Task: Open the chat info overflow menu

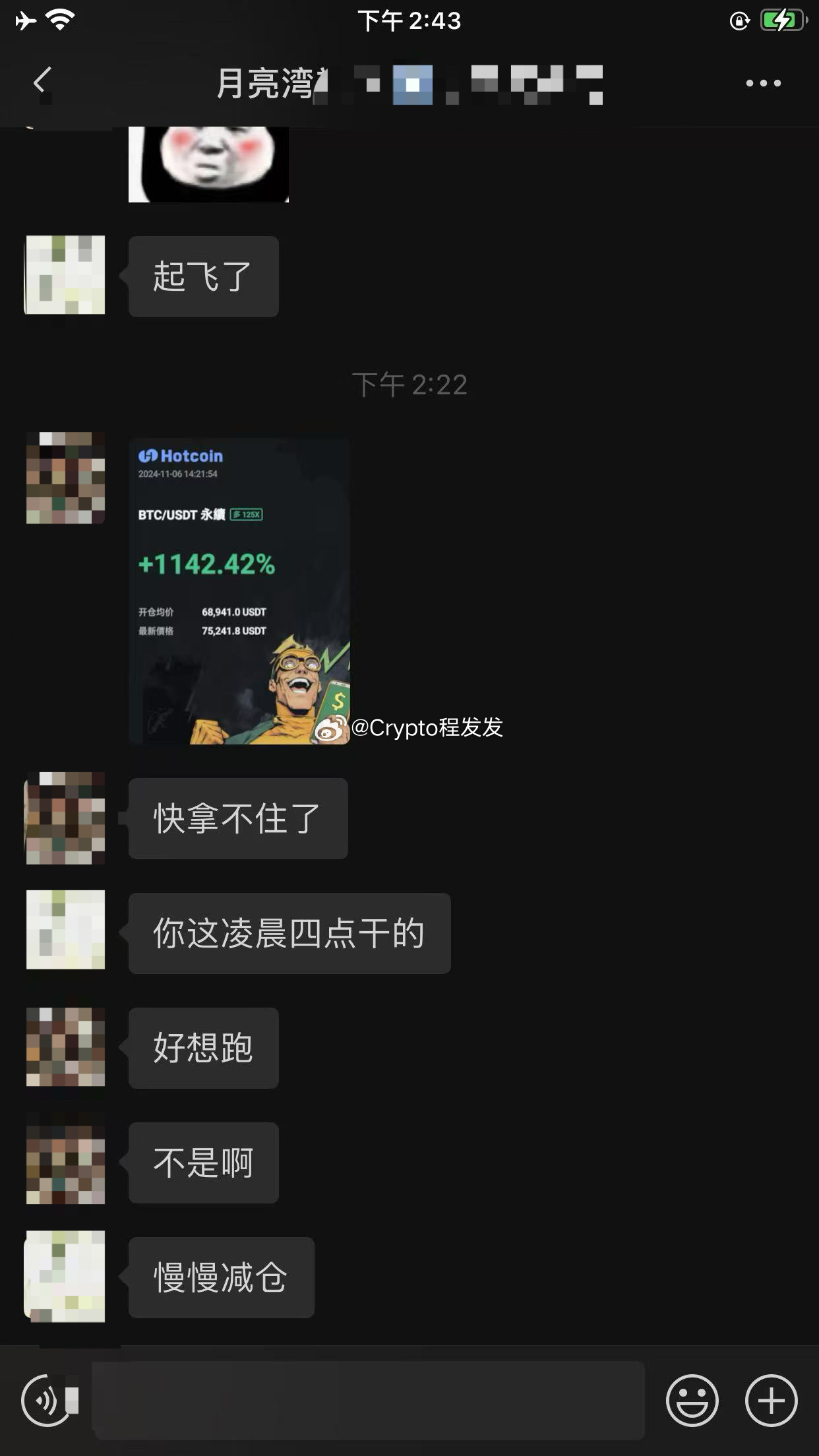Action: click(763, 83)
